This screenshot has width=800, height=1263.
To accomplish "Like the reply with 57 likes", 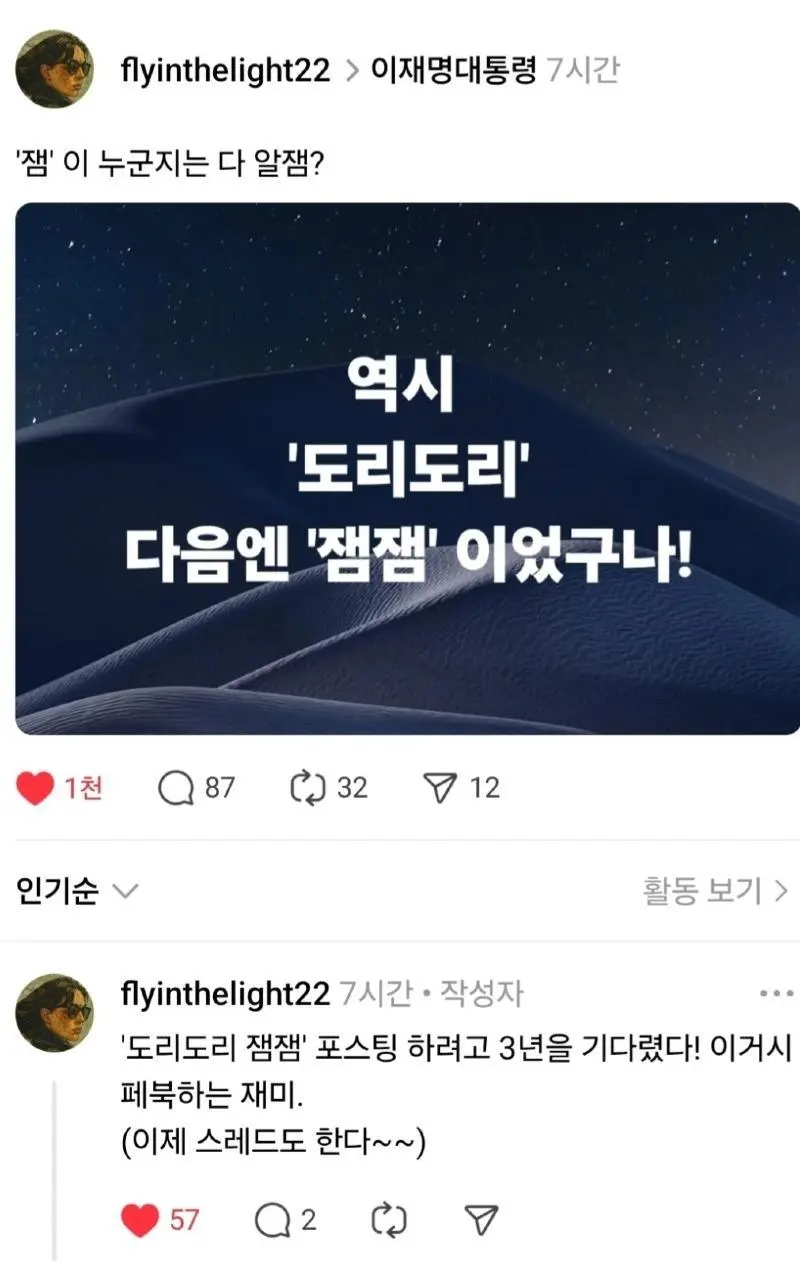I will 140,1220.
